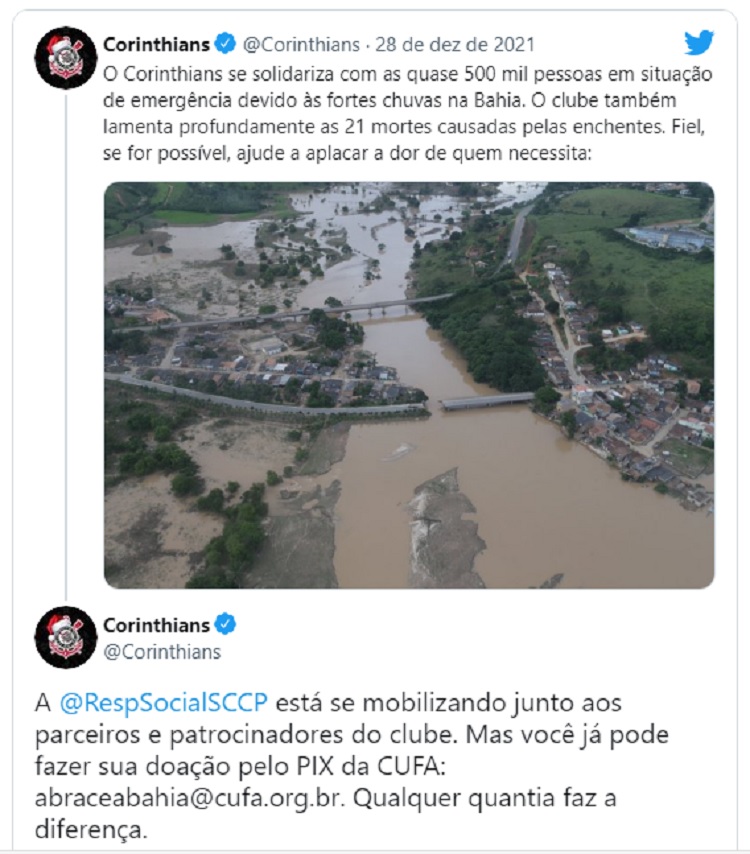Open the @Corinthians handle under the second avatar
This screenshot has height=854, width=750.
tap(162, 652)
